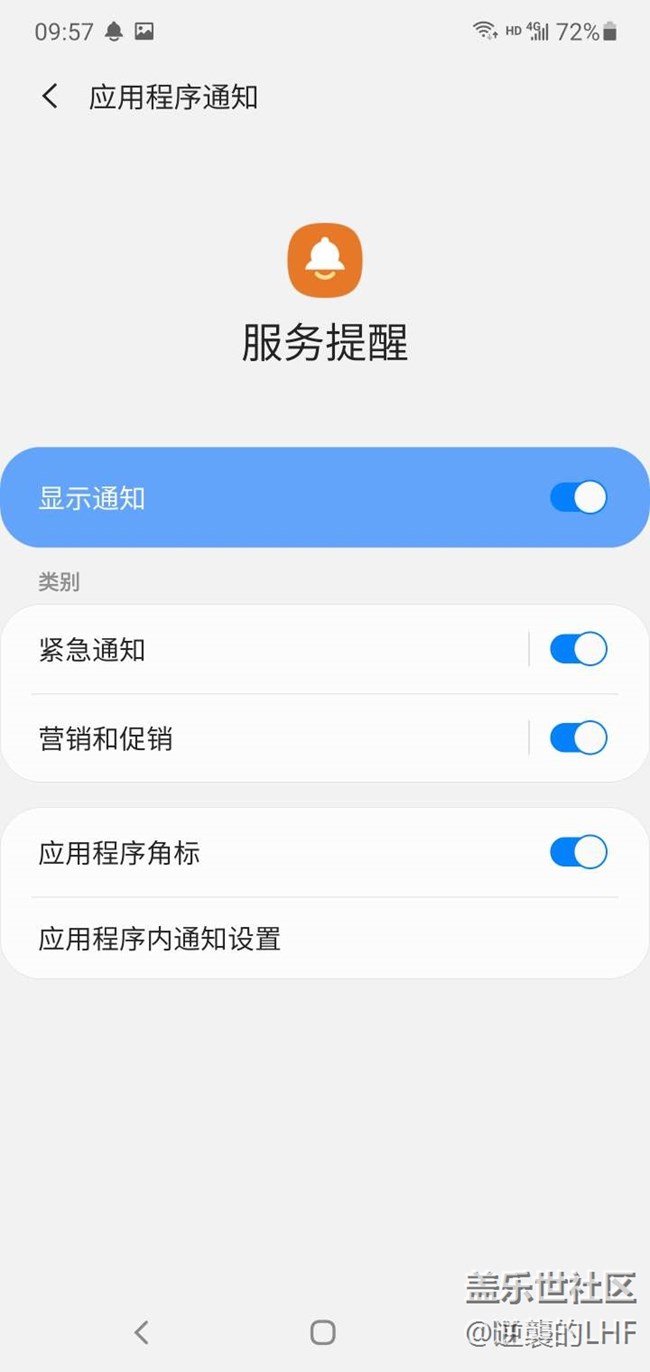
Task: Tap the system back button
Action: tap(142, 1331)
